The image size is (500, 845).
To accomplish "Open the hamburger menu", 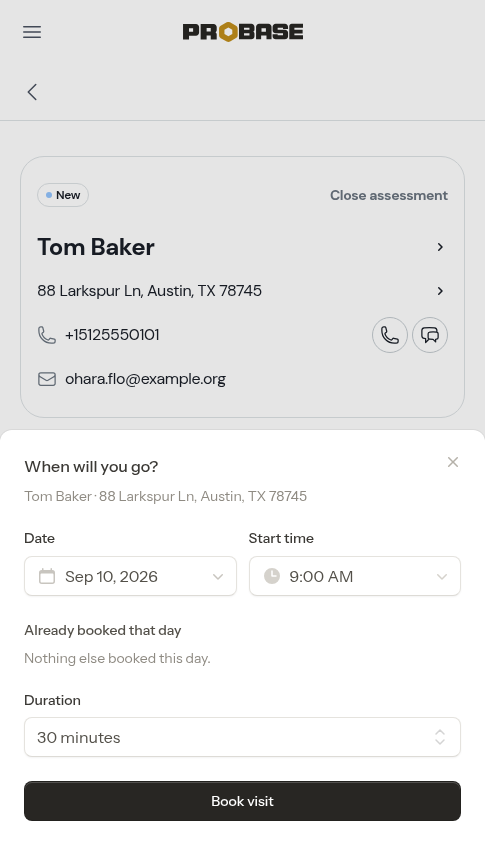I will tap(32, 32).
